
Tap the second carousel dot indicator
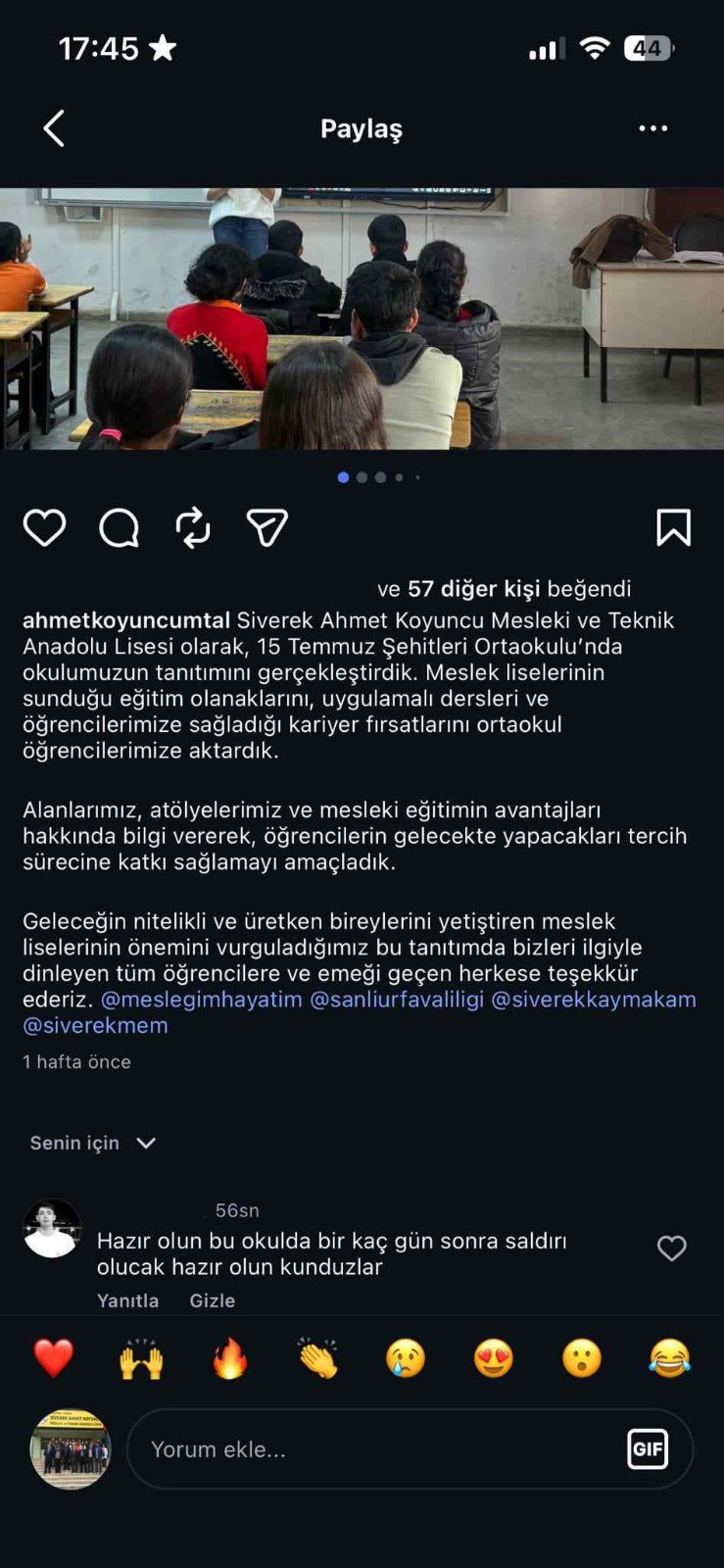362,477
